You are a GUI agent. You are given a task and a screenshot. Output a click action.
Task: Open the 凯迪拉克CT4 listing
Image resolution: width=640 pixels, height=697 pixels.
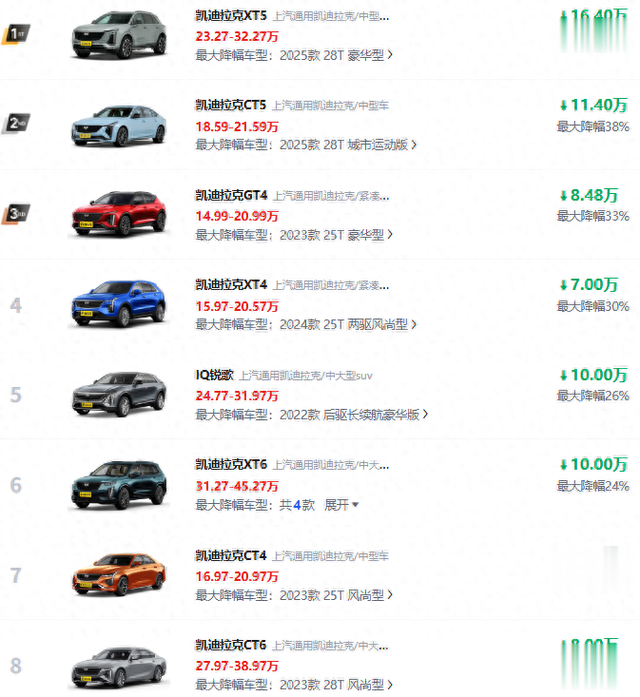(231, 555)
